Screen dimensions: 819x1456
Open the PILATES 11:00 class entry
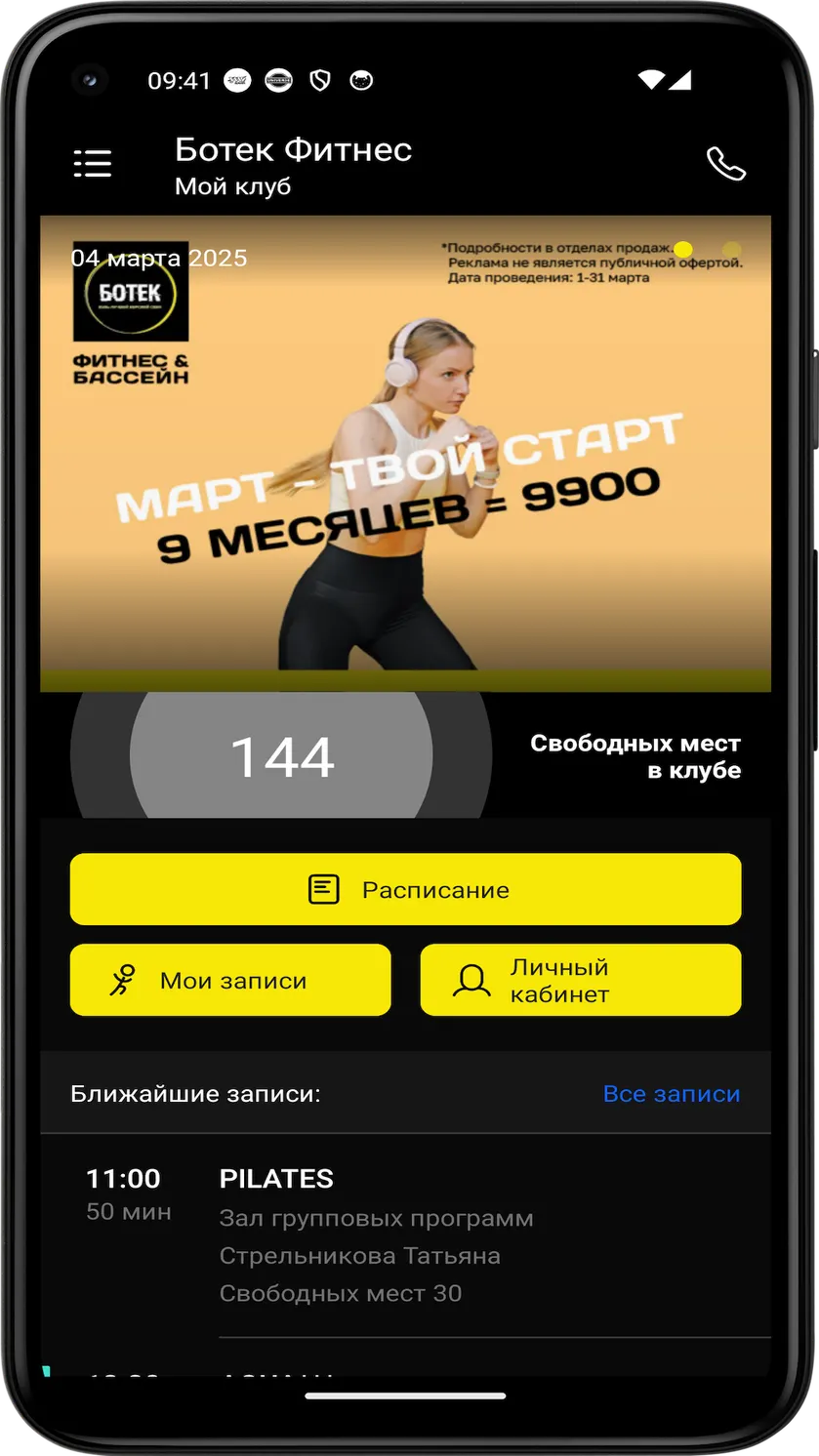[x=405, y=1235]
